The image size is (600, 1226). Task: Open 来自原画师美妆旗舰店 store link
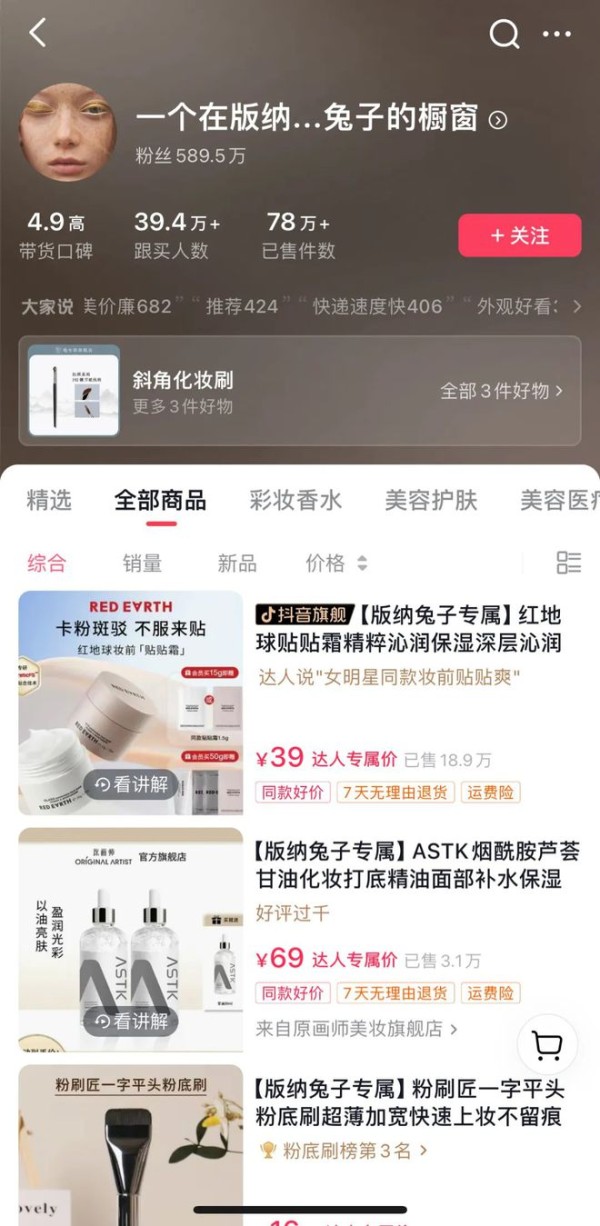click(x=356, y=1028)
